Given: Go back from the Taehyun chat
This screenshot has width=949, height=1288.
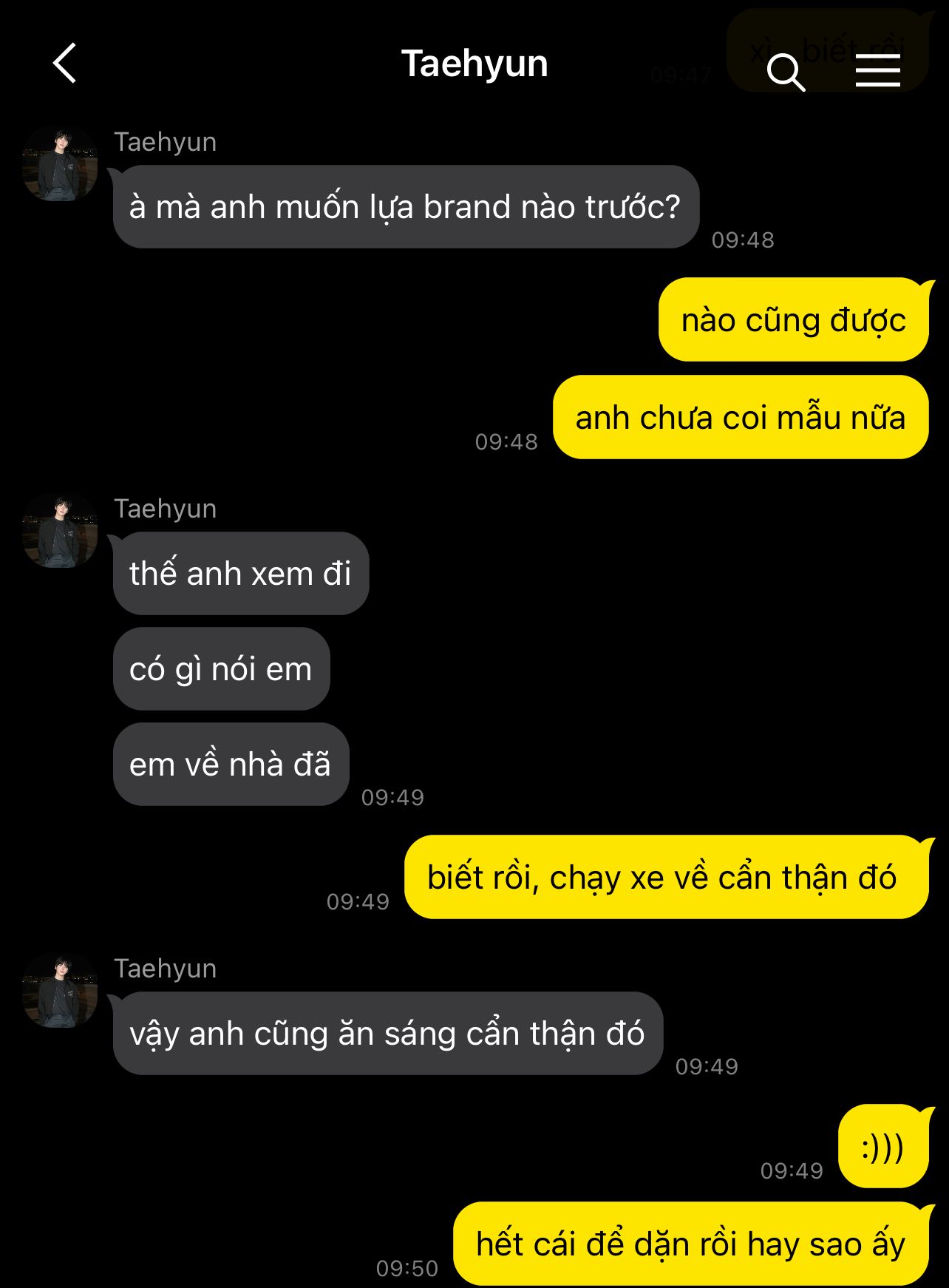Looking at the screenshot, I should click(x=65, y=64).
